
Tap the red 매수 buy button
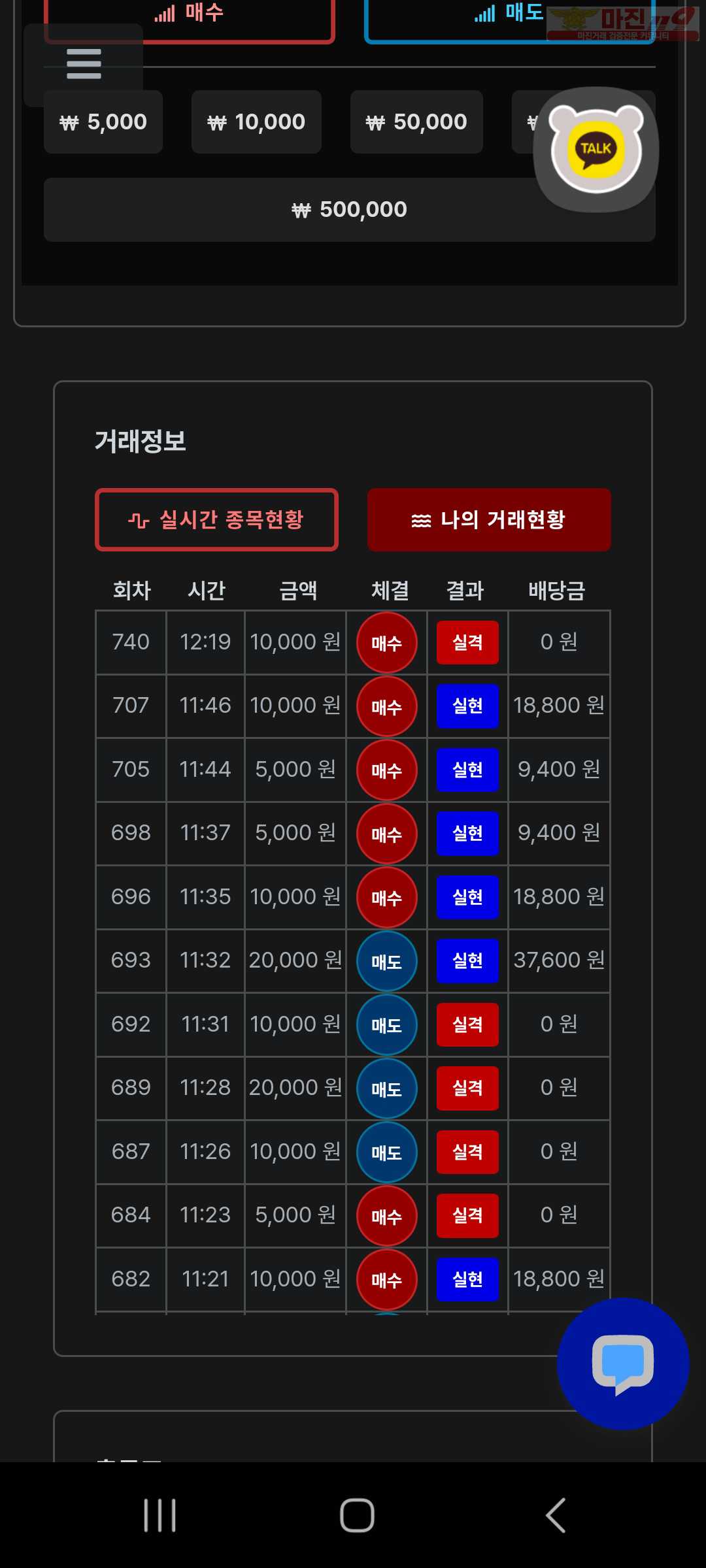190,18
